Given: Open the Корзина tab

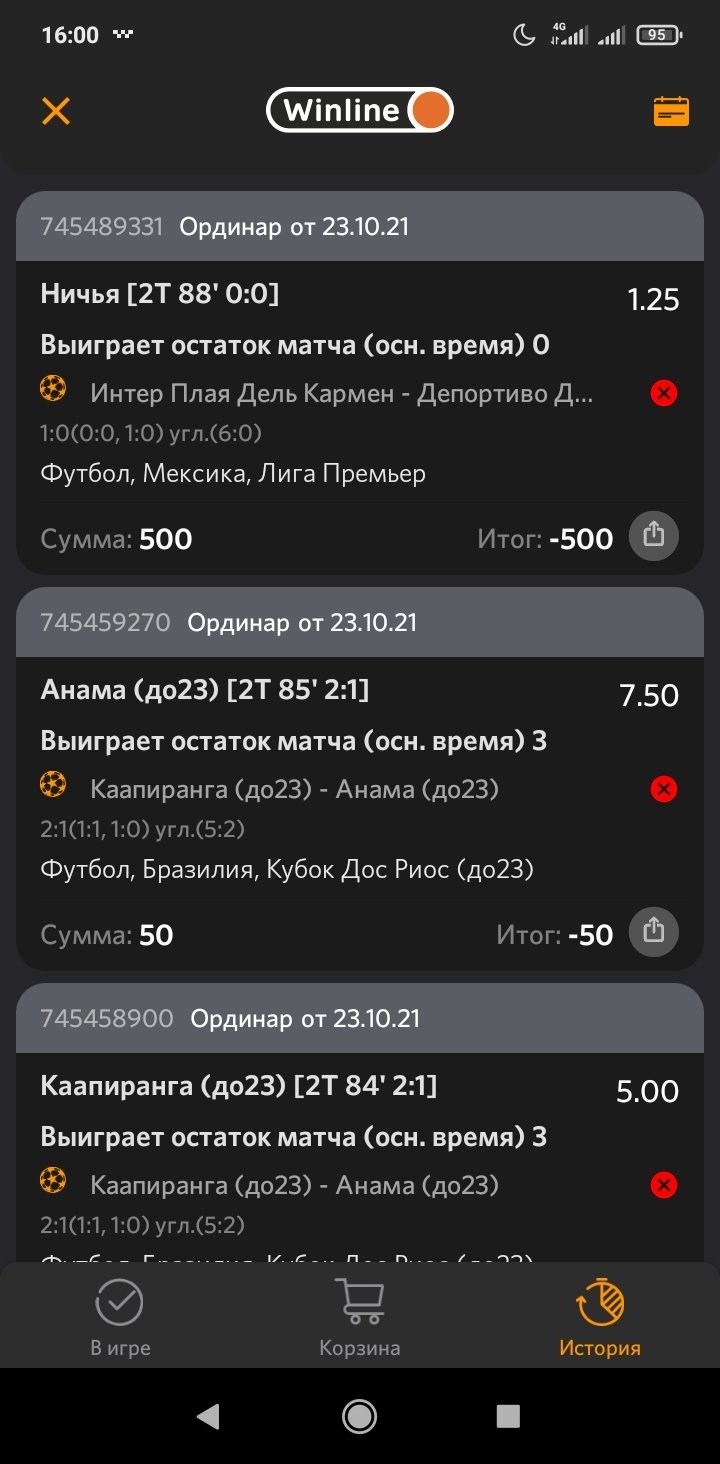Looking at the screenshot, I should pyautogui.click(x=360, y=1318).
